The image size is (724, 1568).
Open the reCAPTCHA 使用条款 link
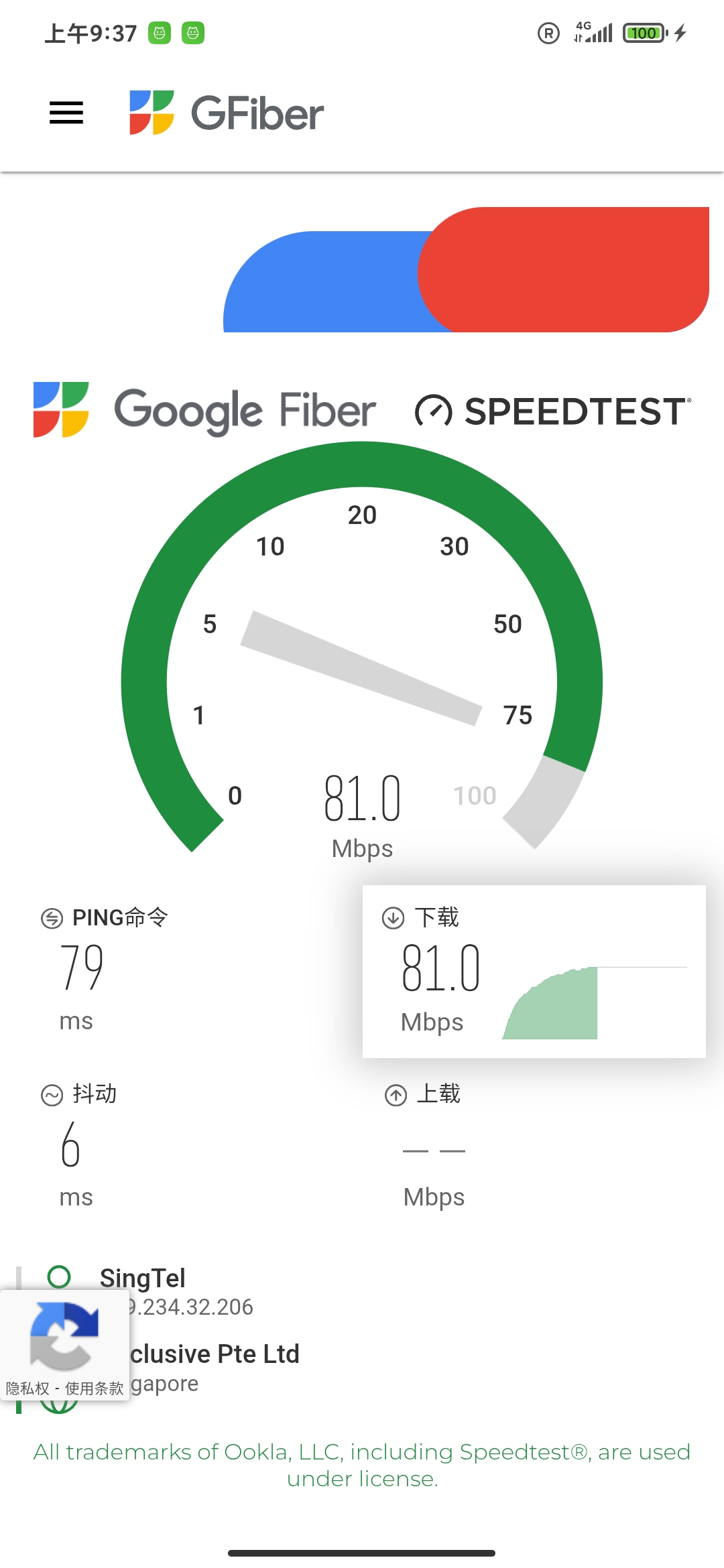pos(95,1388)
